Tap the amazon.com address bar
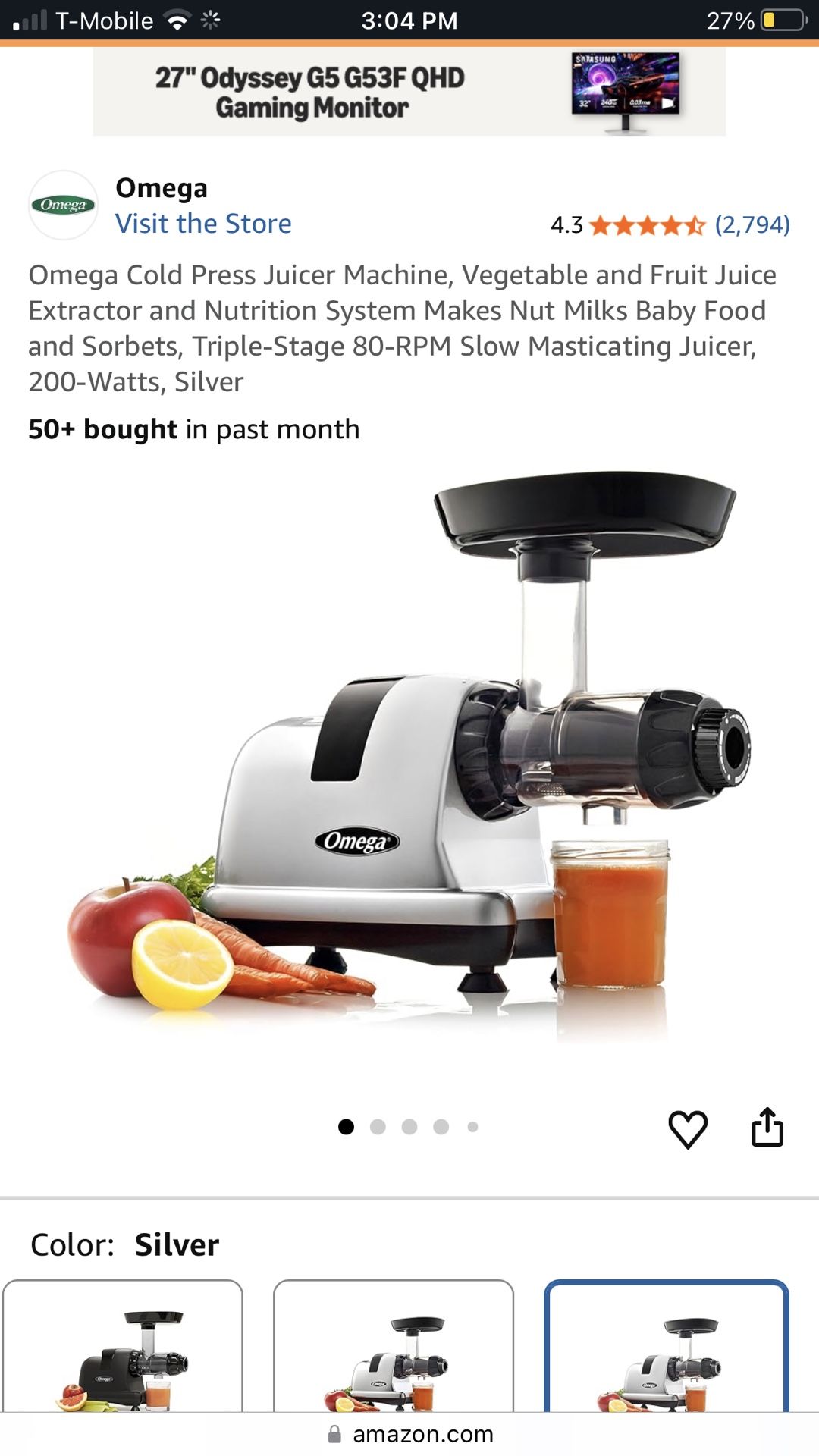The width and height of the screenshot is (819, 1456). tap(425, 1432)
